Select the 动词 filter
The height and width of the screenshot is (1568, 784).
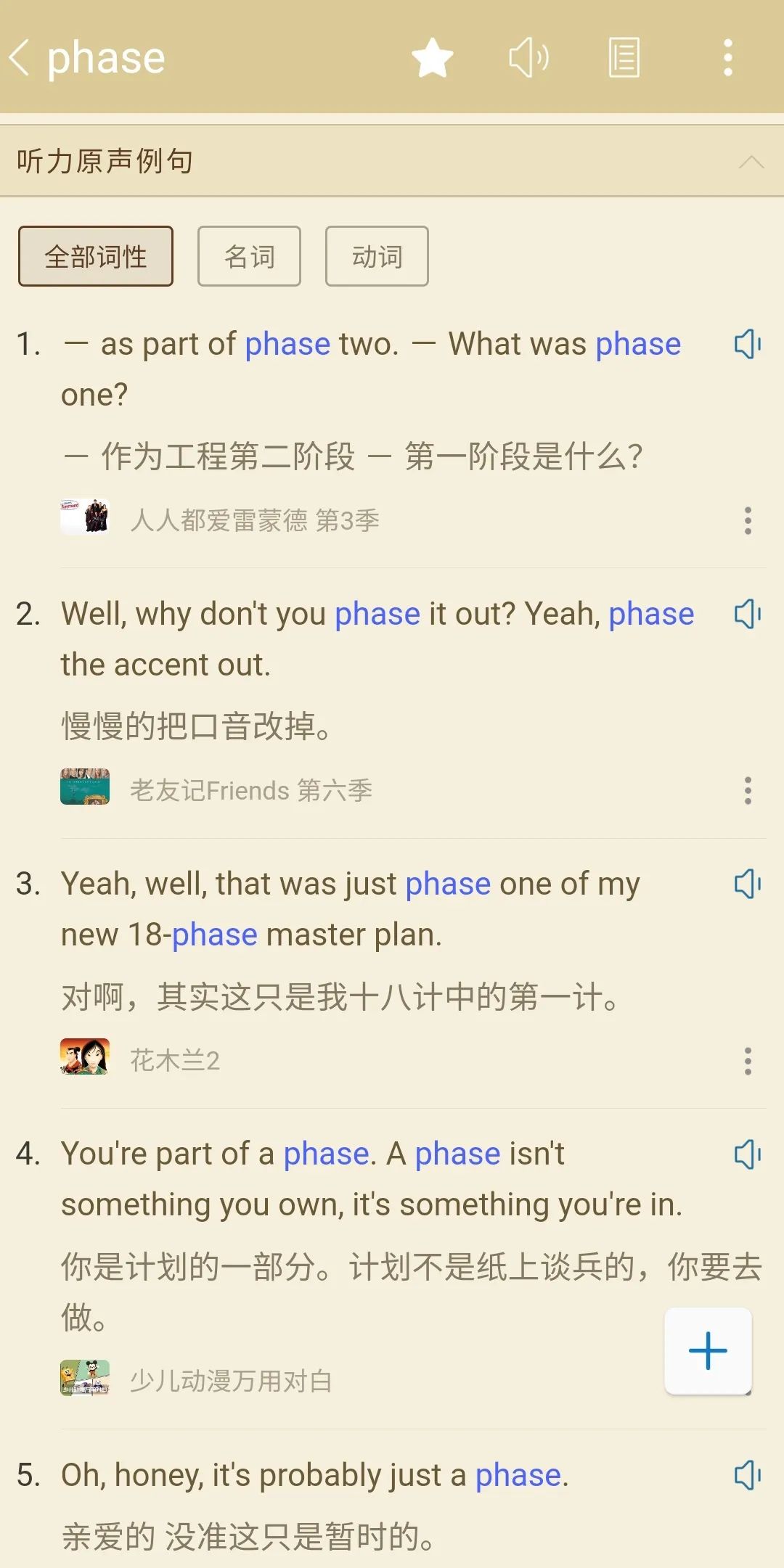(x=377, y=256)
